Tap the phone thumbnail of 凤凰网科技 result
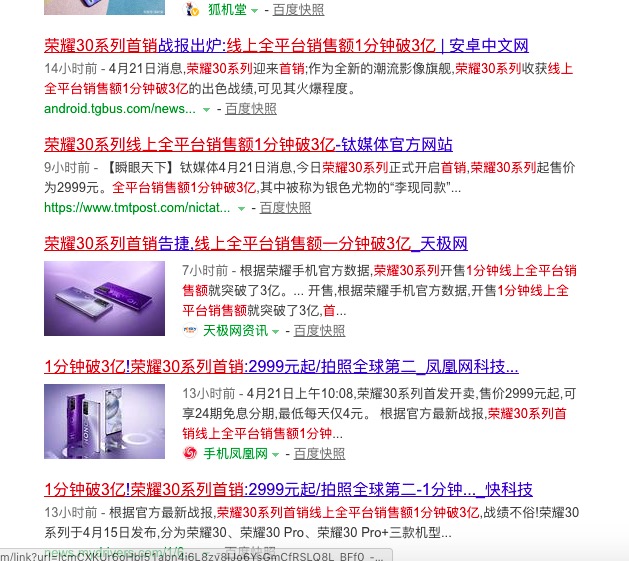 pos(105,421)
